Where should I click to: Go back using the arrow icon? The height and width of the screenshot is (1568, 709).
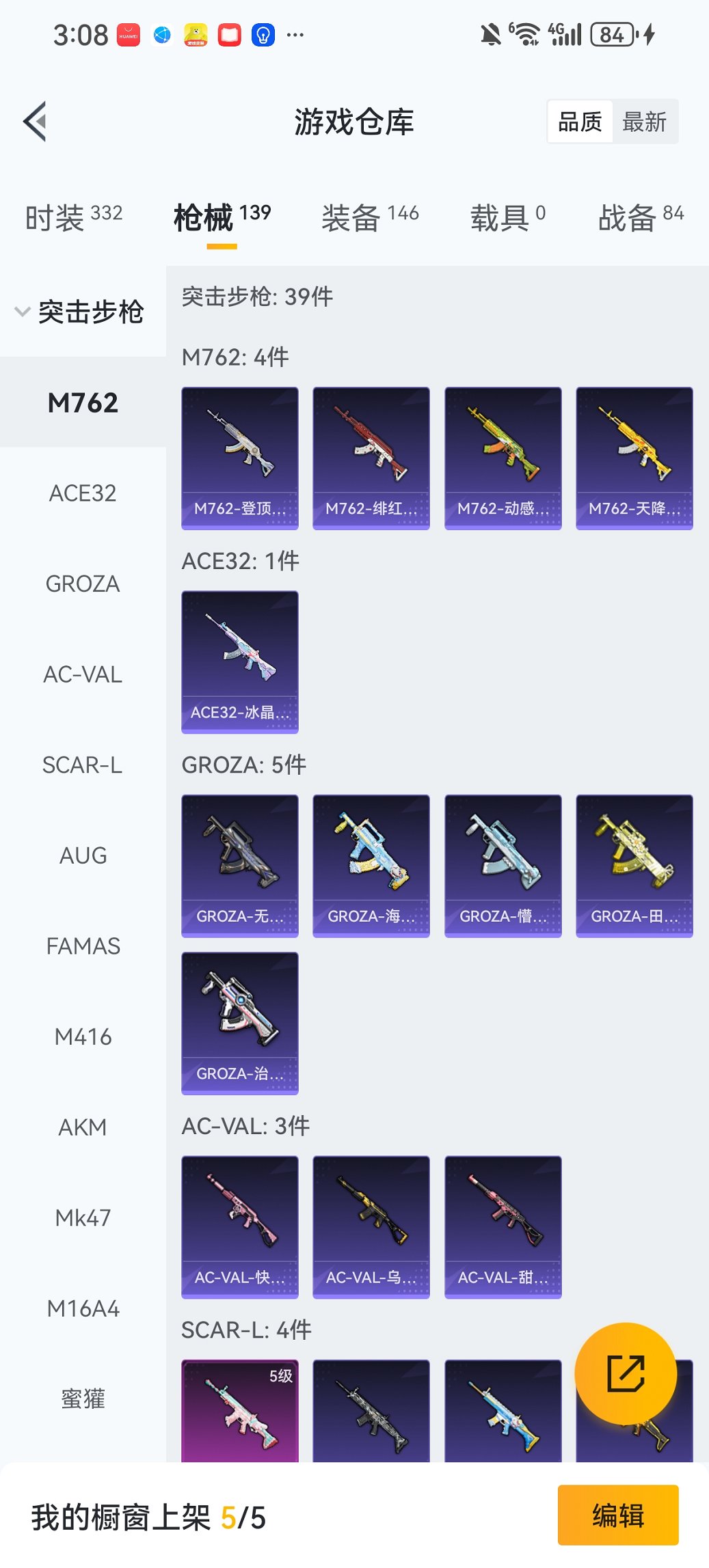pyautogui.click(x=36, y=122)
